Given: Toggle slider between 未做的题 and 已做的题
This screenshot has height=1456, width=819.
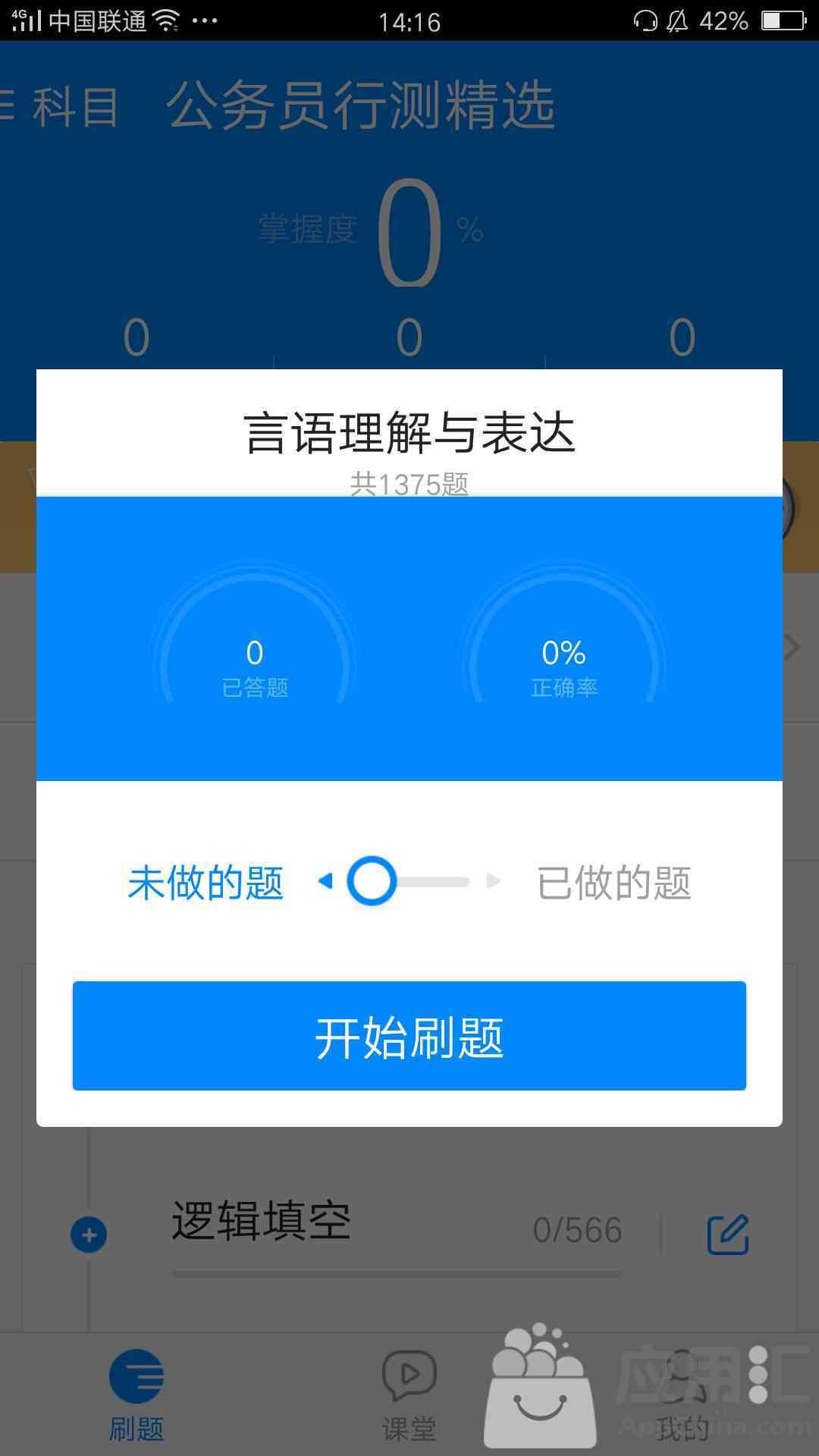Looking at the screenshot, I should point(372,881).
